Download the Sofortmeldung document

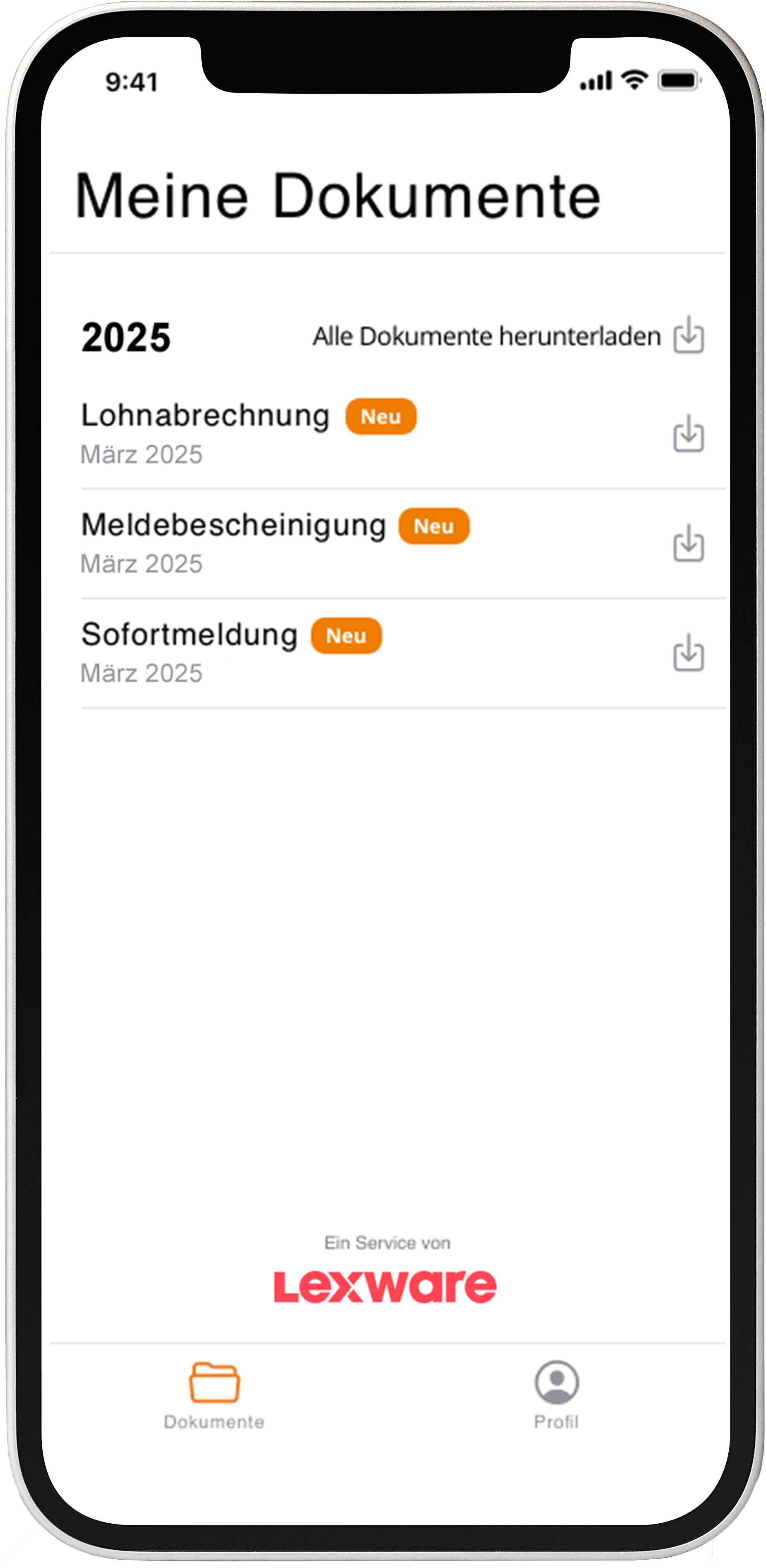coord(688,653)
